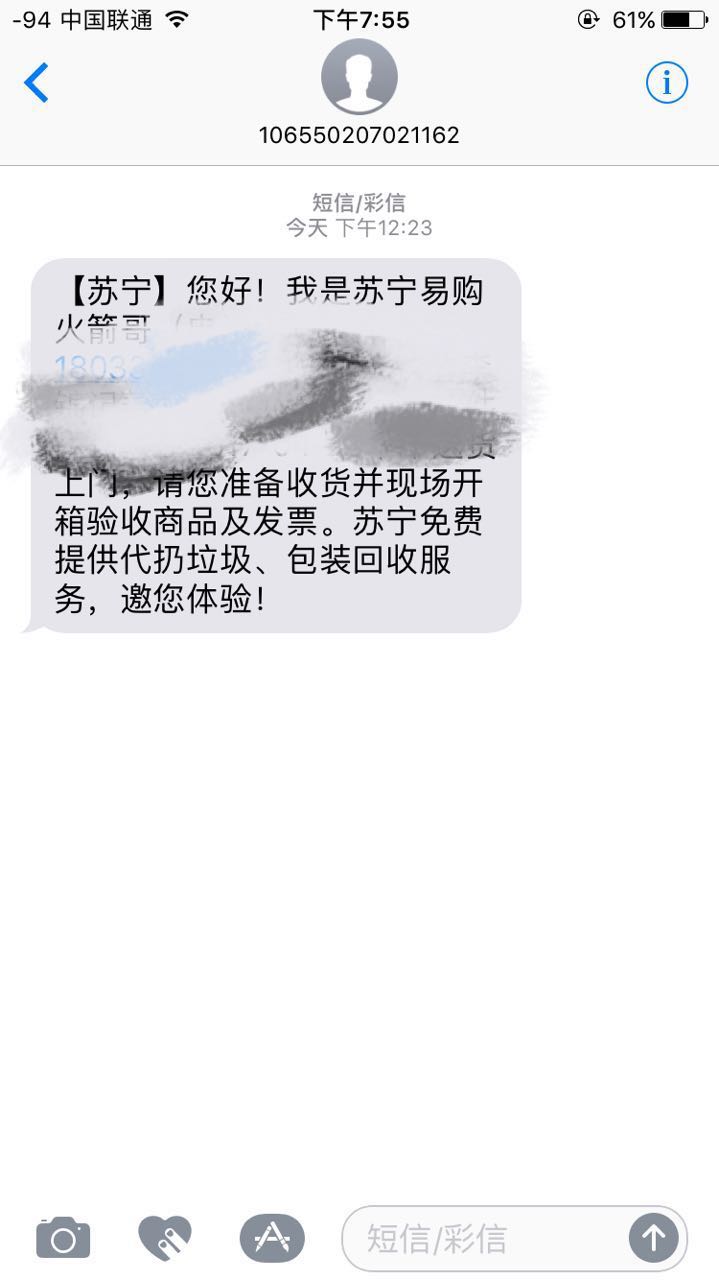
Task: Focus the 短信/彩信 message input field
Action: tap(485, 1239)
